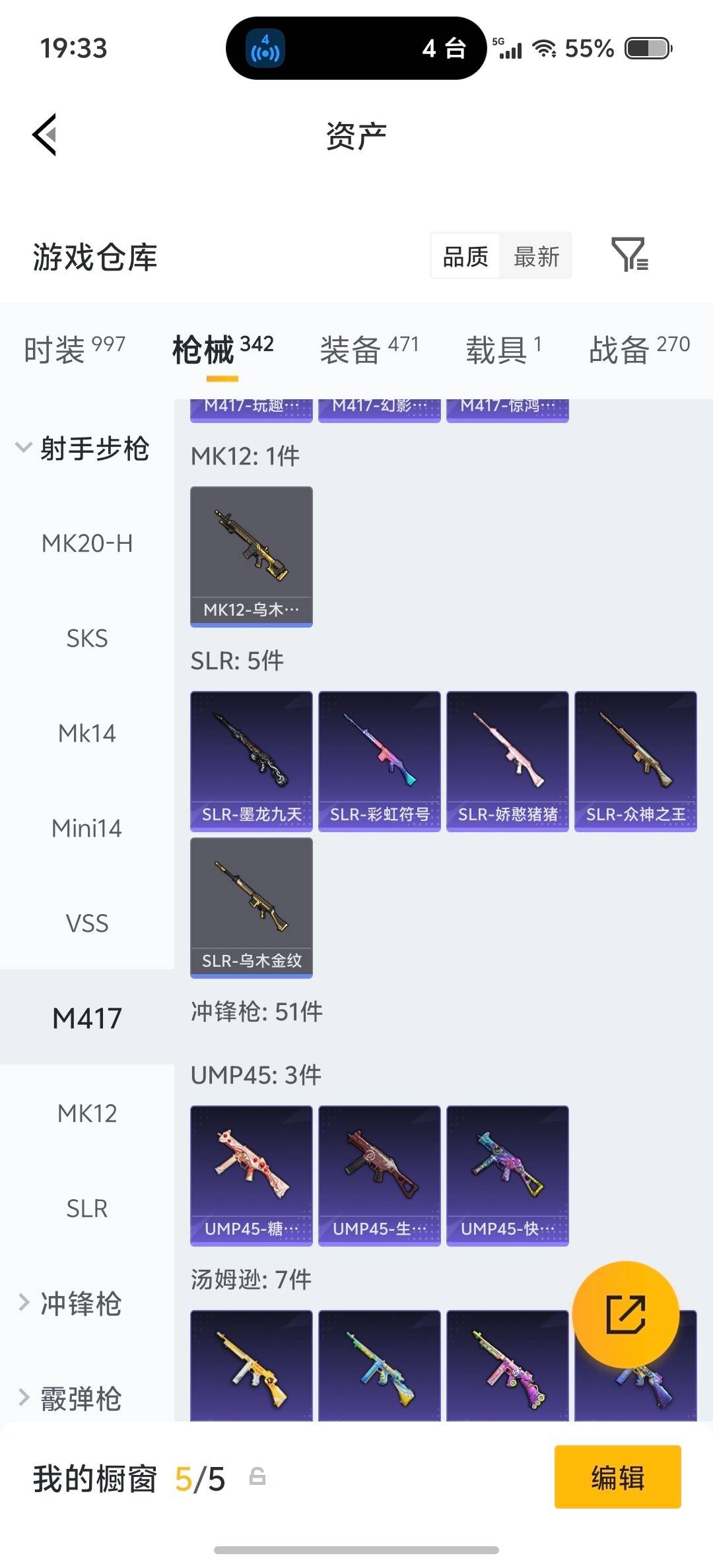713x1568 pixels.
Task: Select M417 in the sidebar
Action: point(86,1018)
